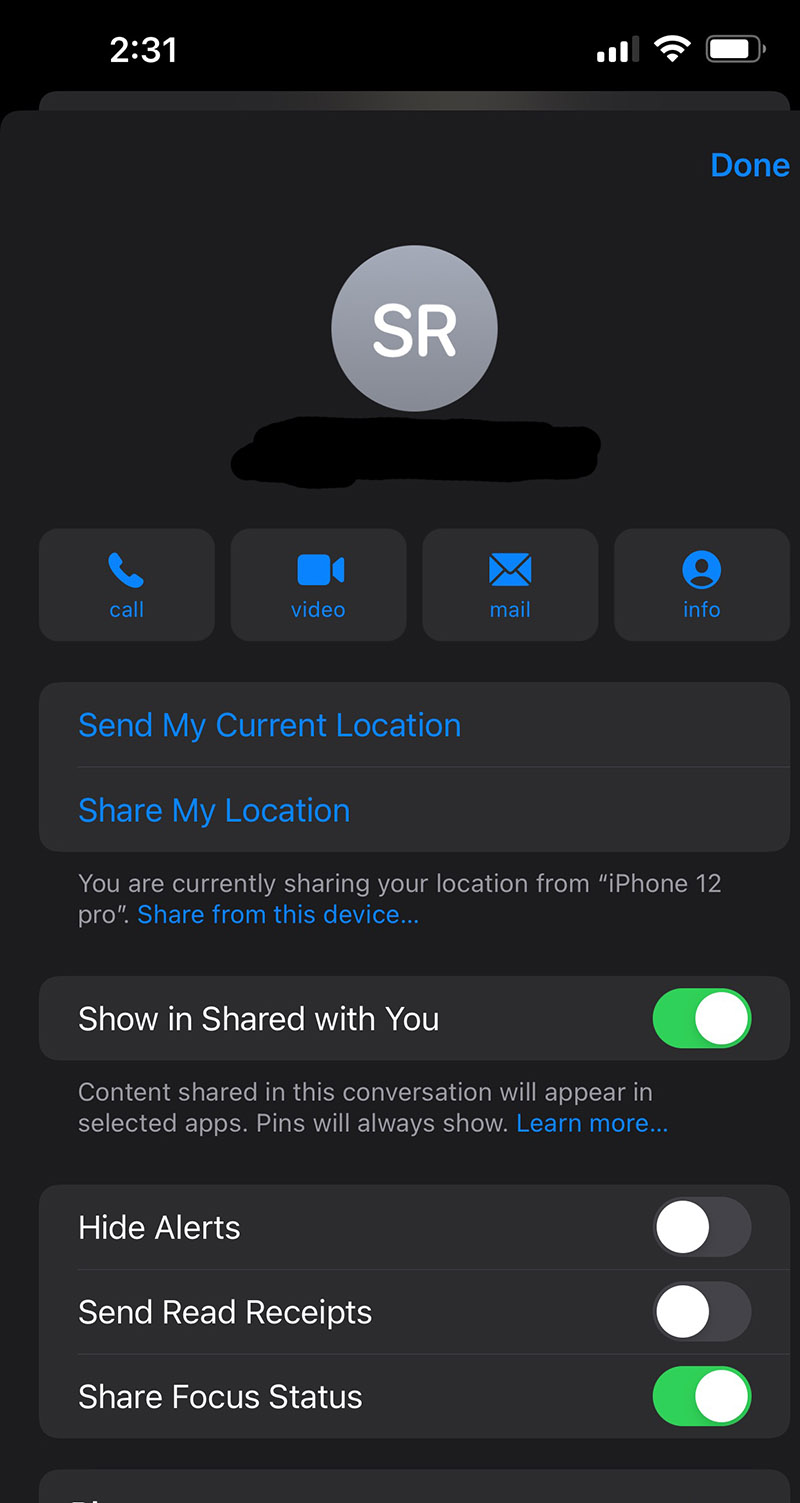Open the Learn more link
The height and width of the screenshot is (1503, 800).
[592, 1123]
